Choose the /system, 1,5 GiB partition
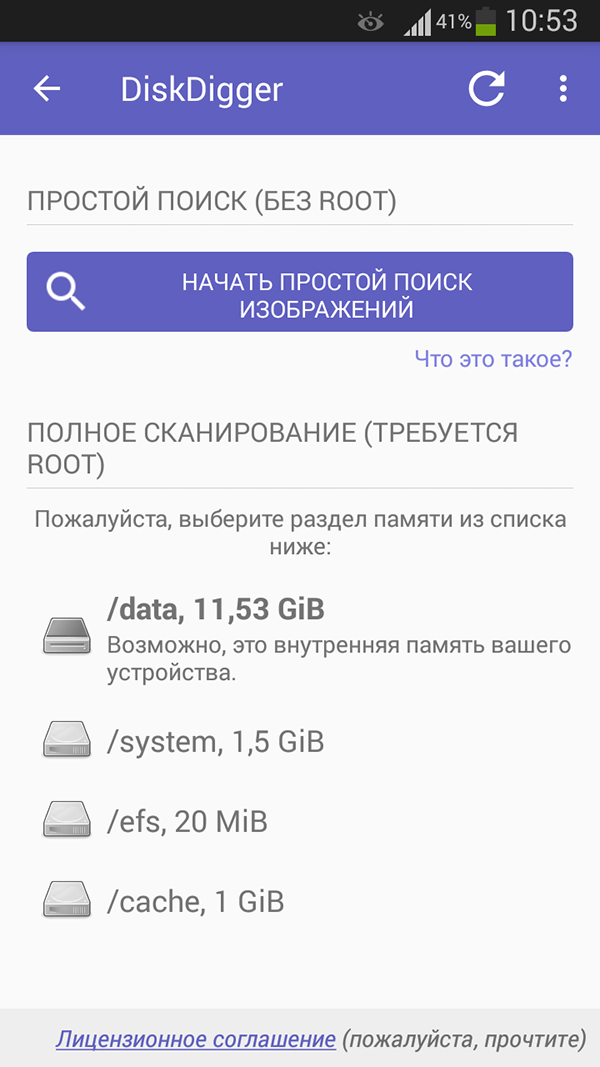Screen dimensions: 600x1067 [x=214, y=742]
